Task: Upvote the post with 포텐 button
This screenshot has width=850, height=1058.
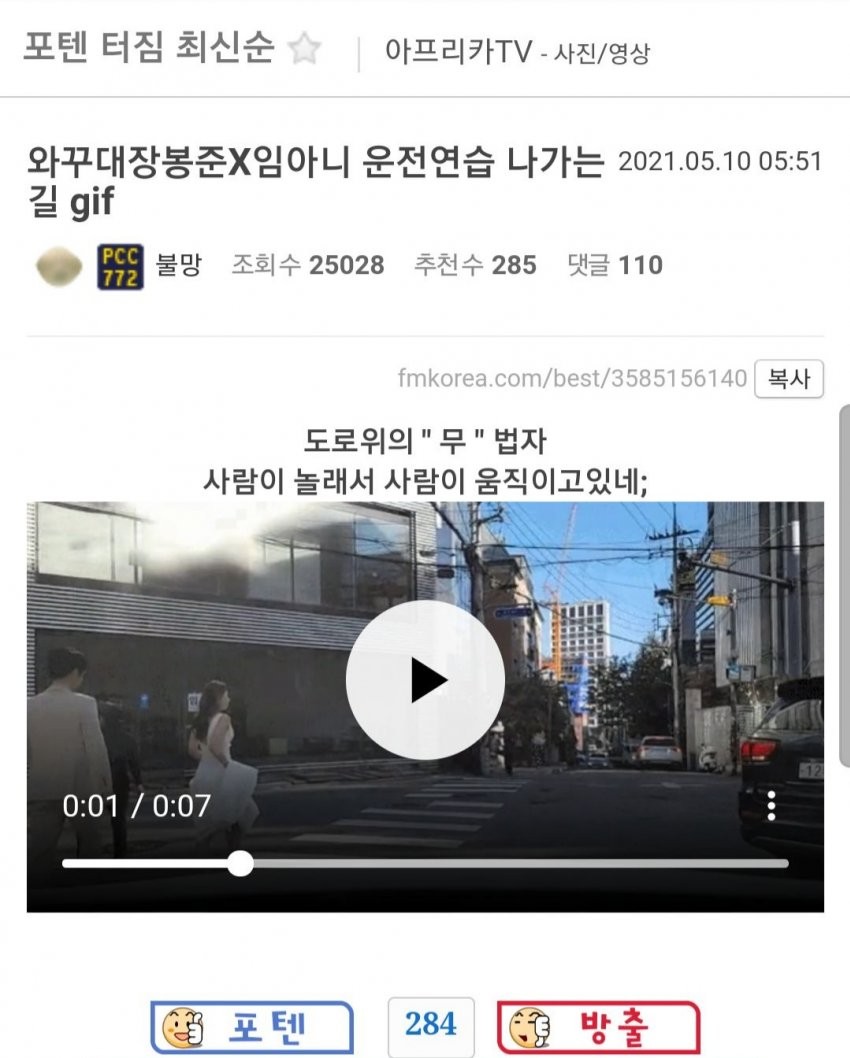Action: pyautogui.click(x=252, y=1027)
